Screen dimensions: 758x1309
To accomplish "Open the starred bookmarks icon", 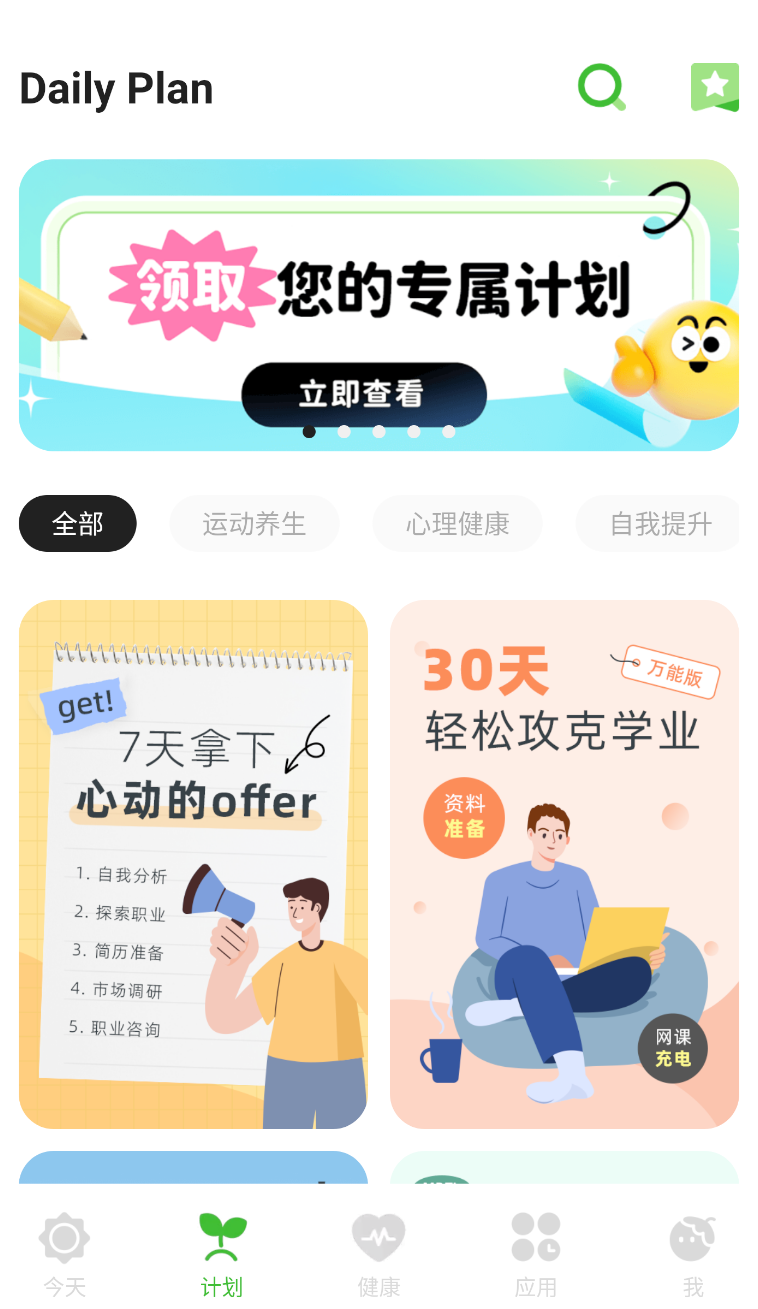I will (714, 87).
